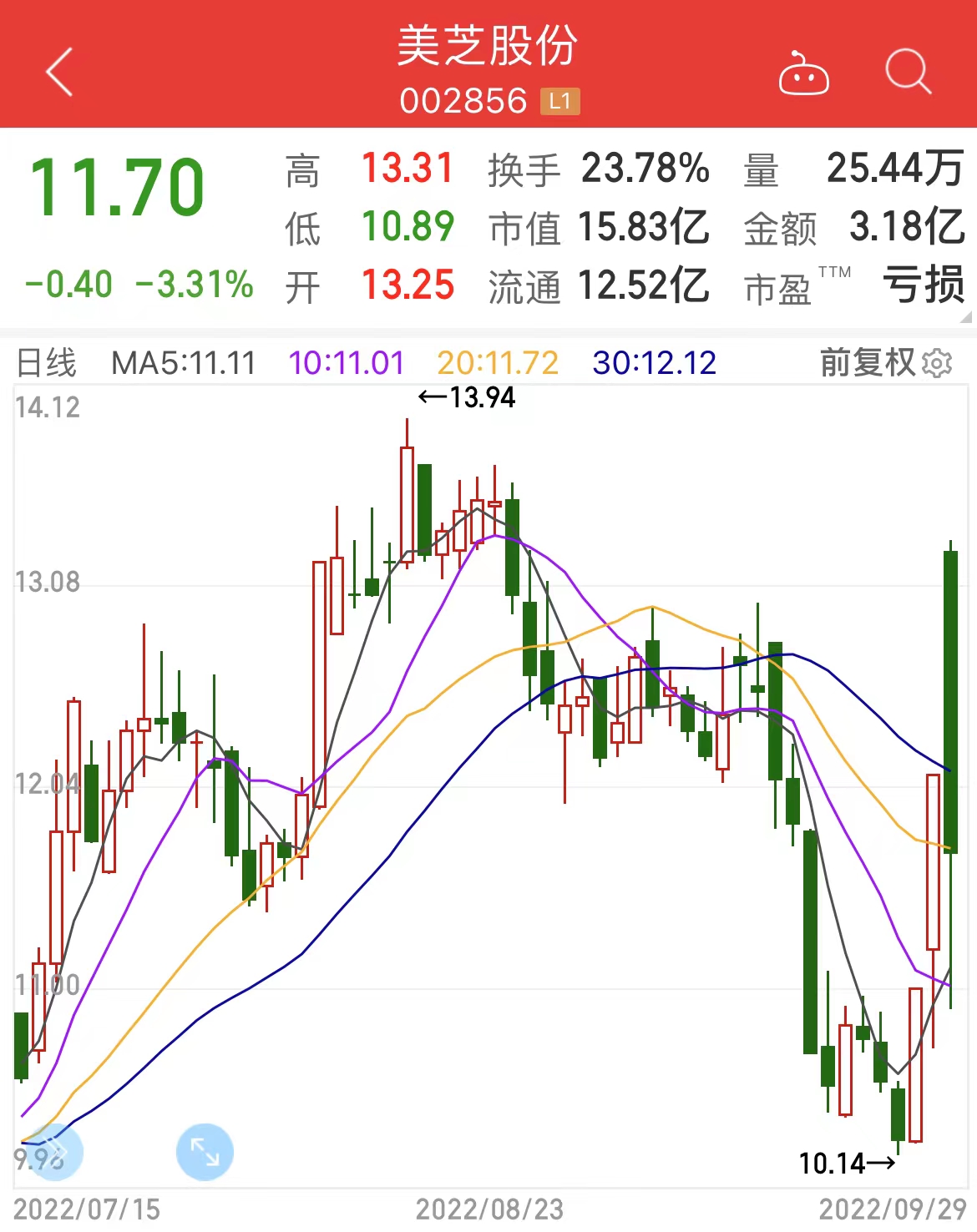Click the double-chevron fast-forward icon

click(55, 1149)
